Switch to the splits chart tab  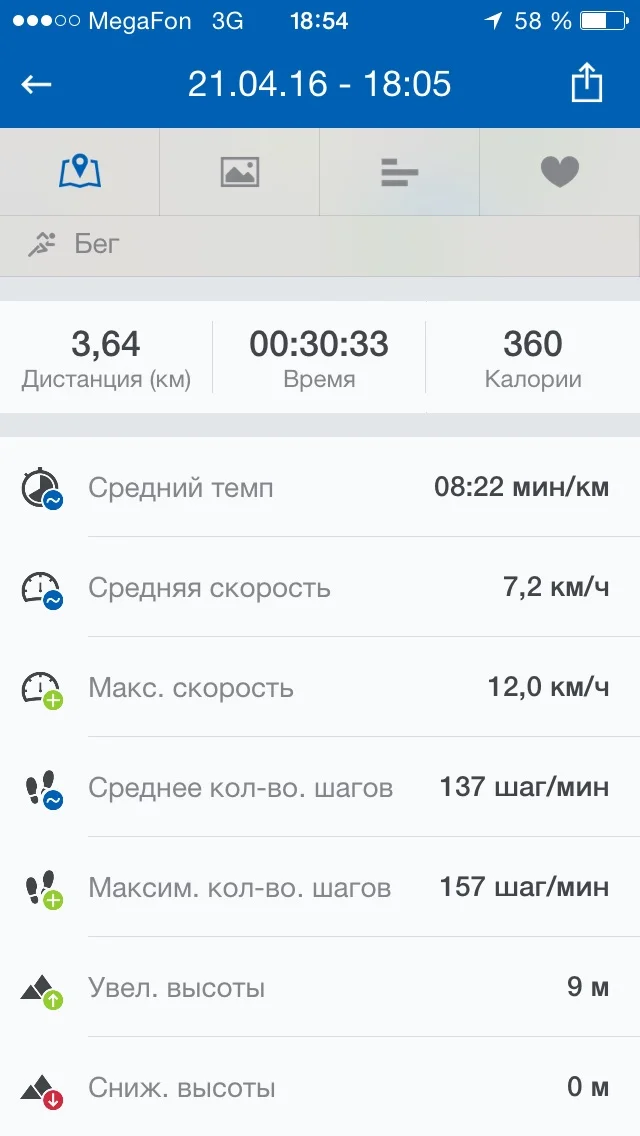[x=399, y=172]
